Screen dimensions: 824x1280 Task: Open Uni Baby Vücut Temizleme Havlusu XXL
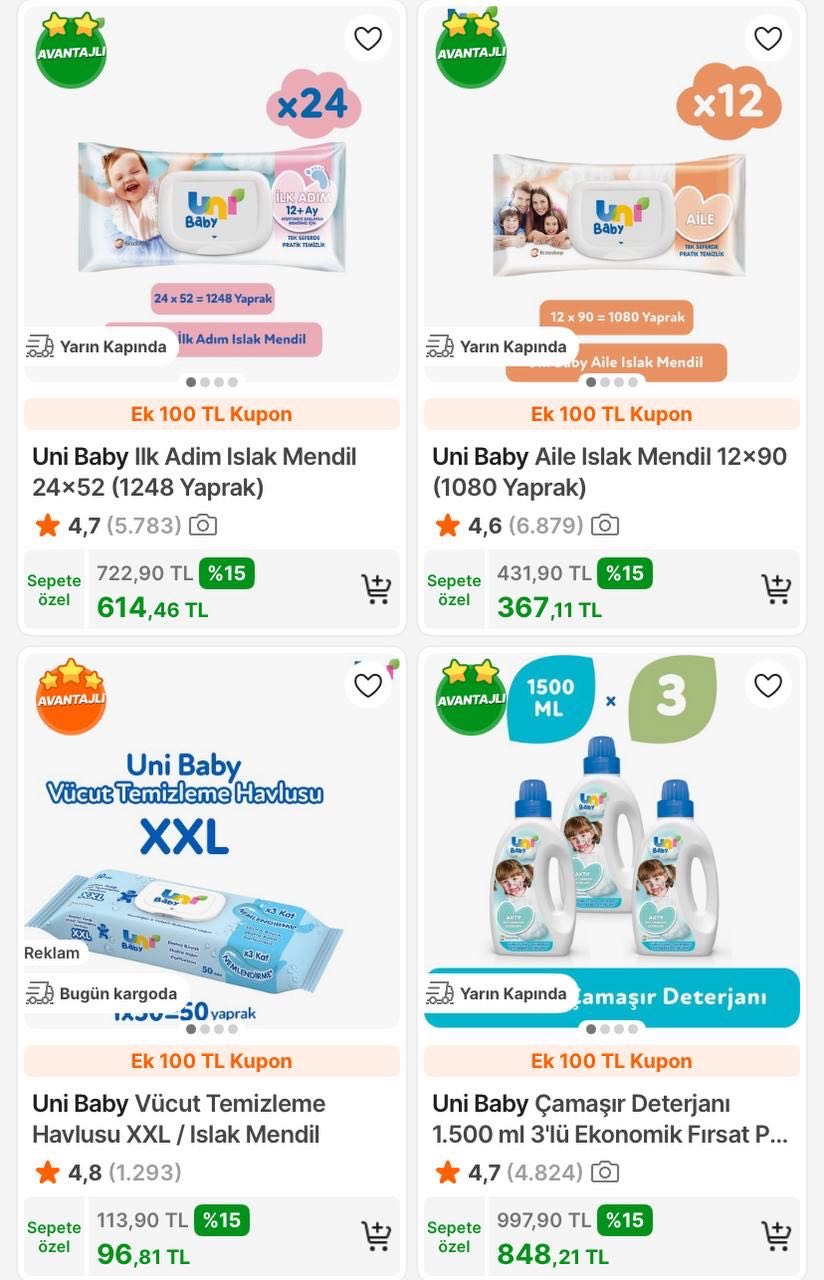[180, 1119]
